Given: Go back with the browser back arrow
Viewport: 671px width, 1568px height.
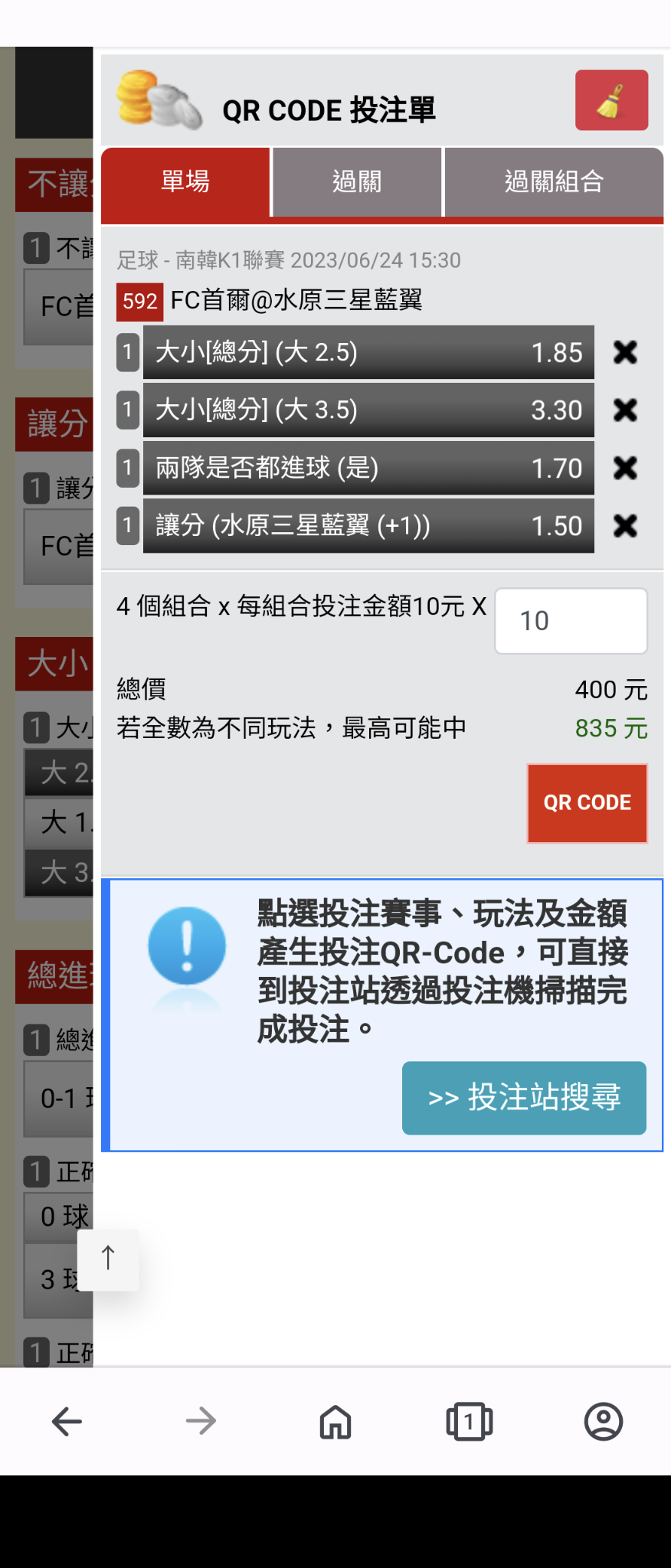Looking at the screenshot, I should pyautogui.click(x=67, y=1422).
